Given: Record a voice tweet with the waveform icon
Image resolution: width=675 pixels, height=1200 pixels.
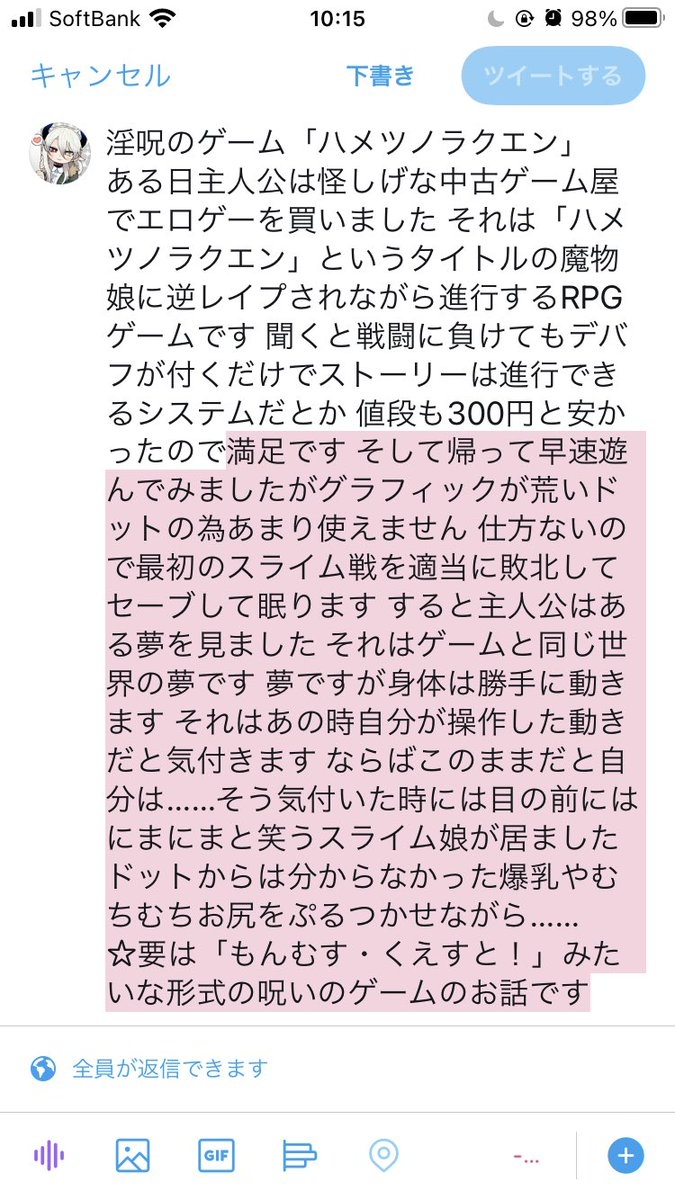Looking at the screenshot, I should tap(49, 1156).
